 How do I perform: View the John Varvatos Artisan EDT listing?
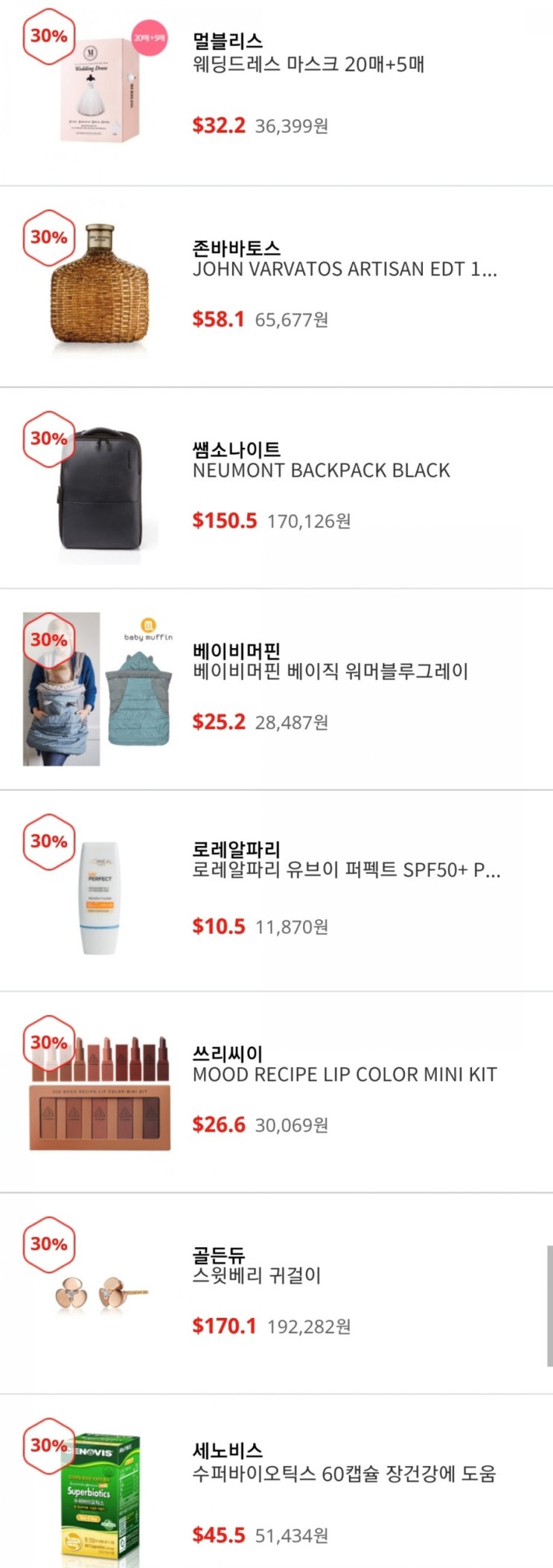coord(344,269)
